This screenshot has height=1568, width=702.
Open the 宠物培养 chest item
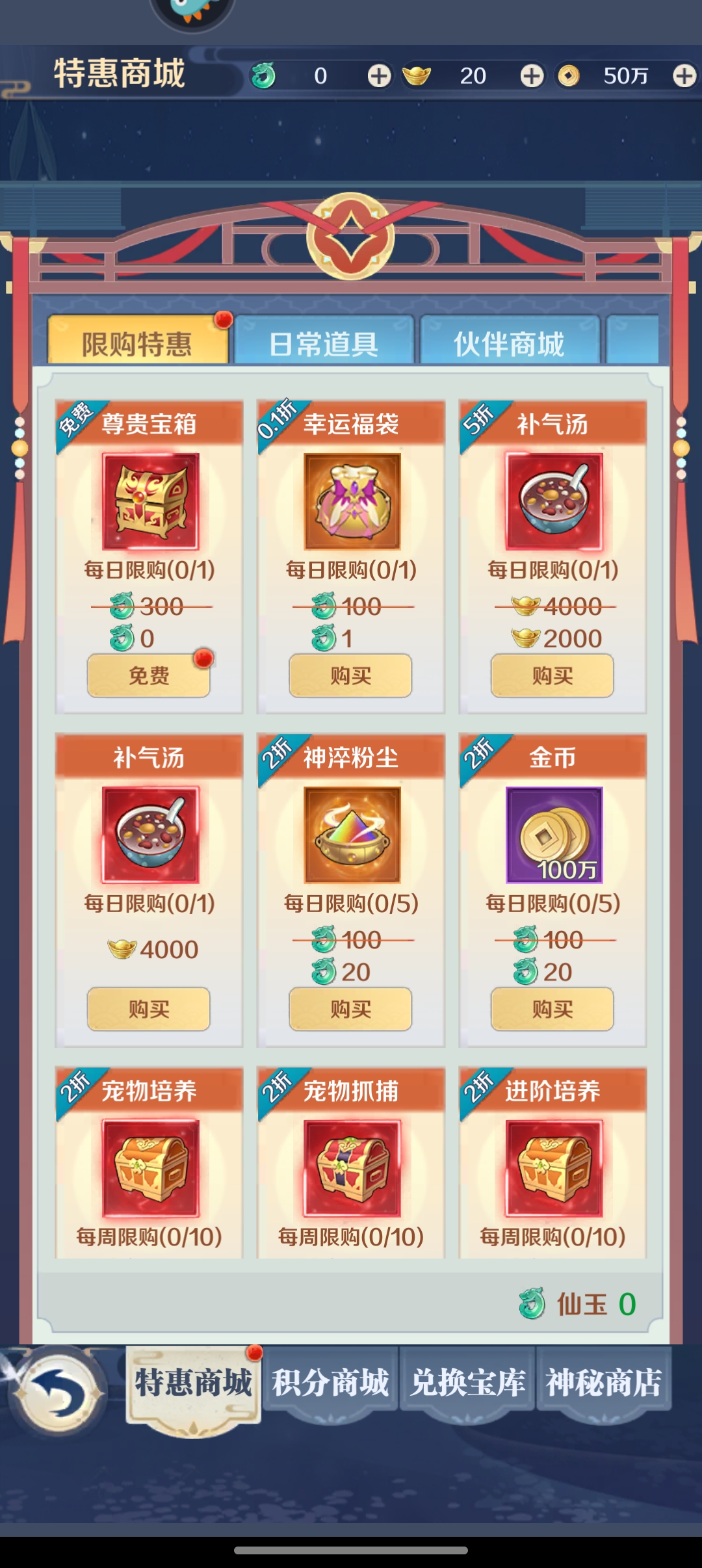pyautogui.click(x=150, y=1168)
